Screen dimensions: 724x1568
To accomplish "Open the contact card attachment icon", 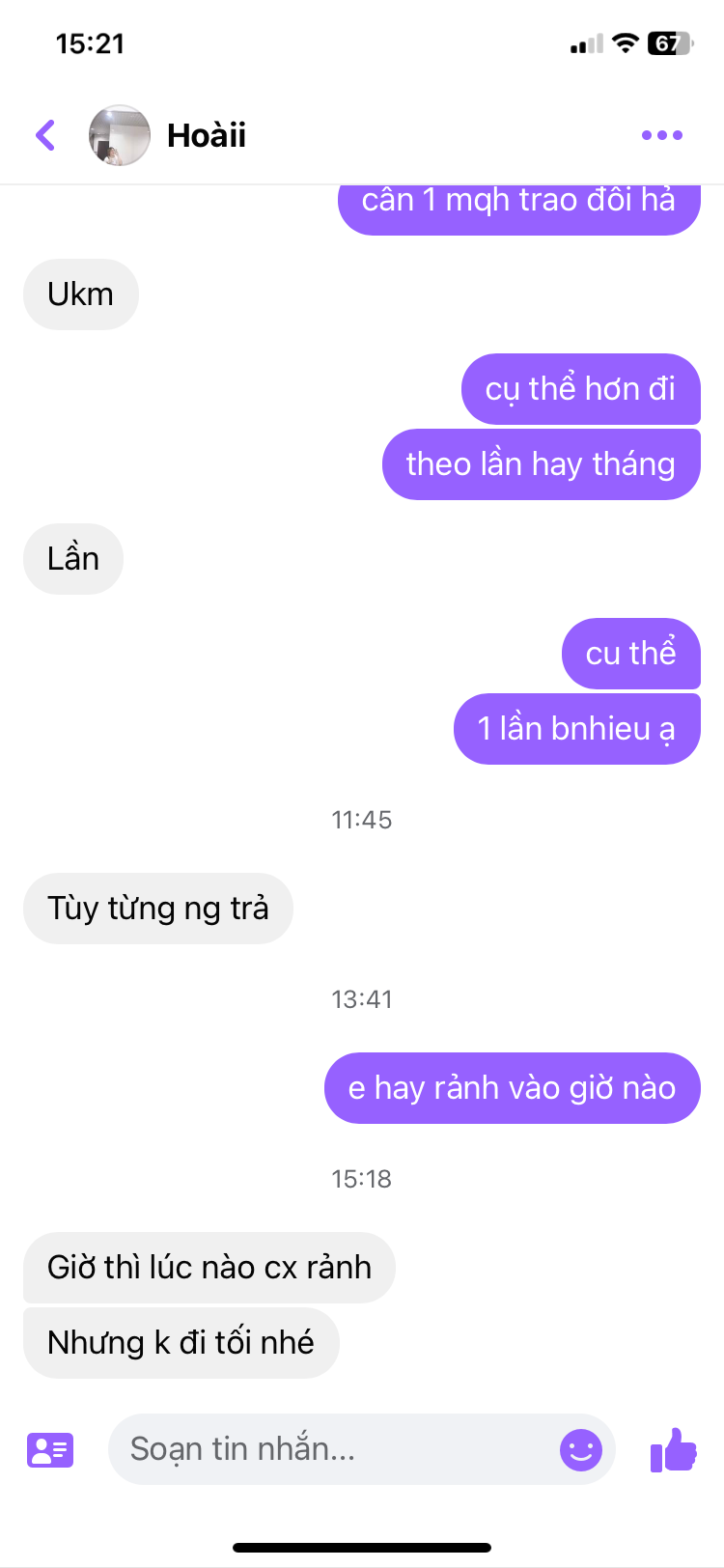I will (x=50, y=1449).
